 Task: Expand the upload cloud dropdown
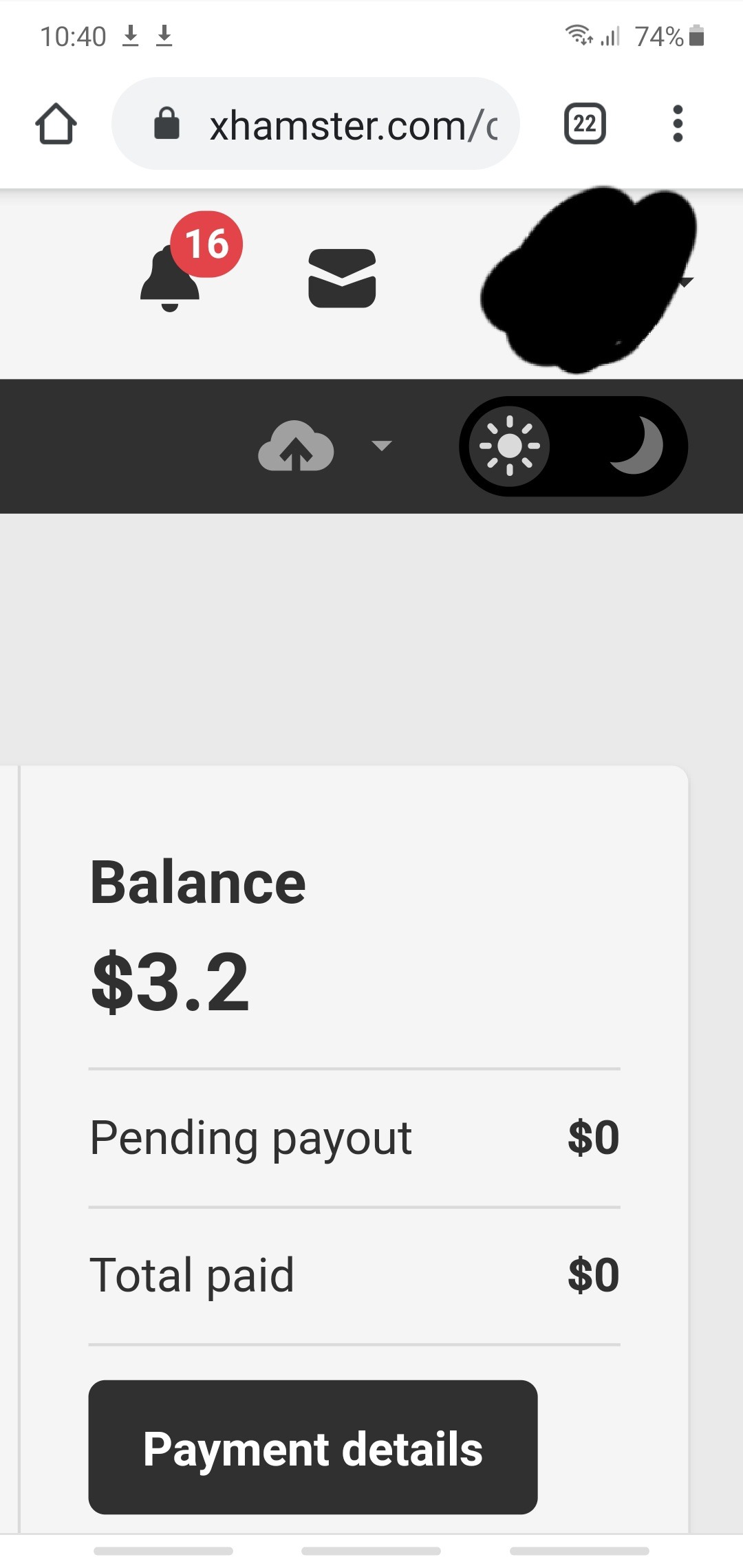tap(380, 446)
